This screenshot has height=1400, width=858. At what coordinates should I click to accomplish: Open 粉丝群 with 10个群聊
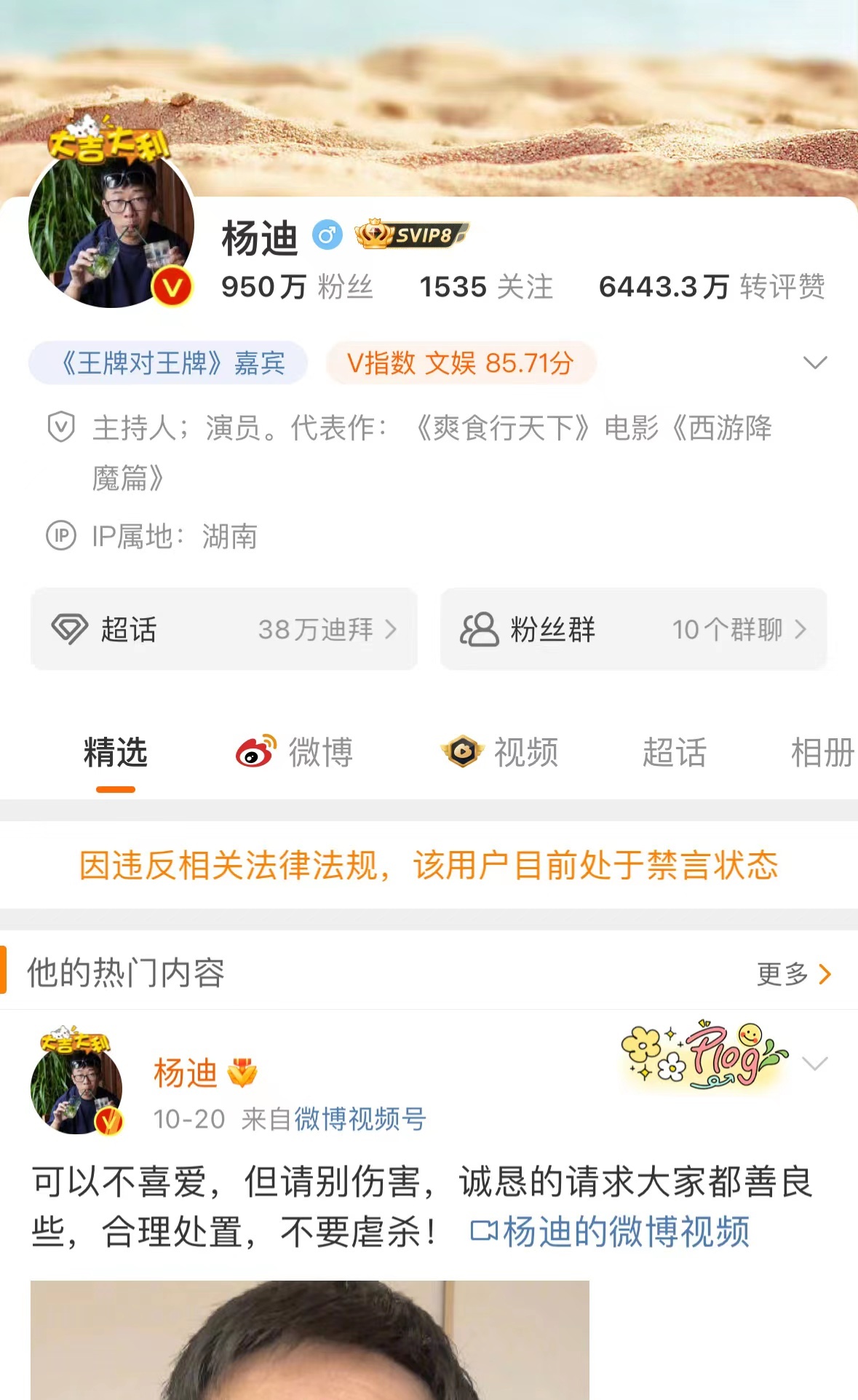pos(633,629)
